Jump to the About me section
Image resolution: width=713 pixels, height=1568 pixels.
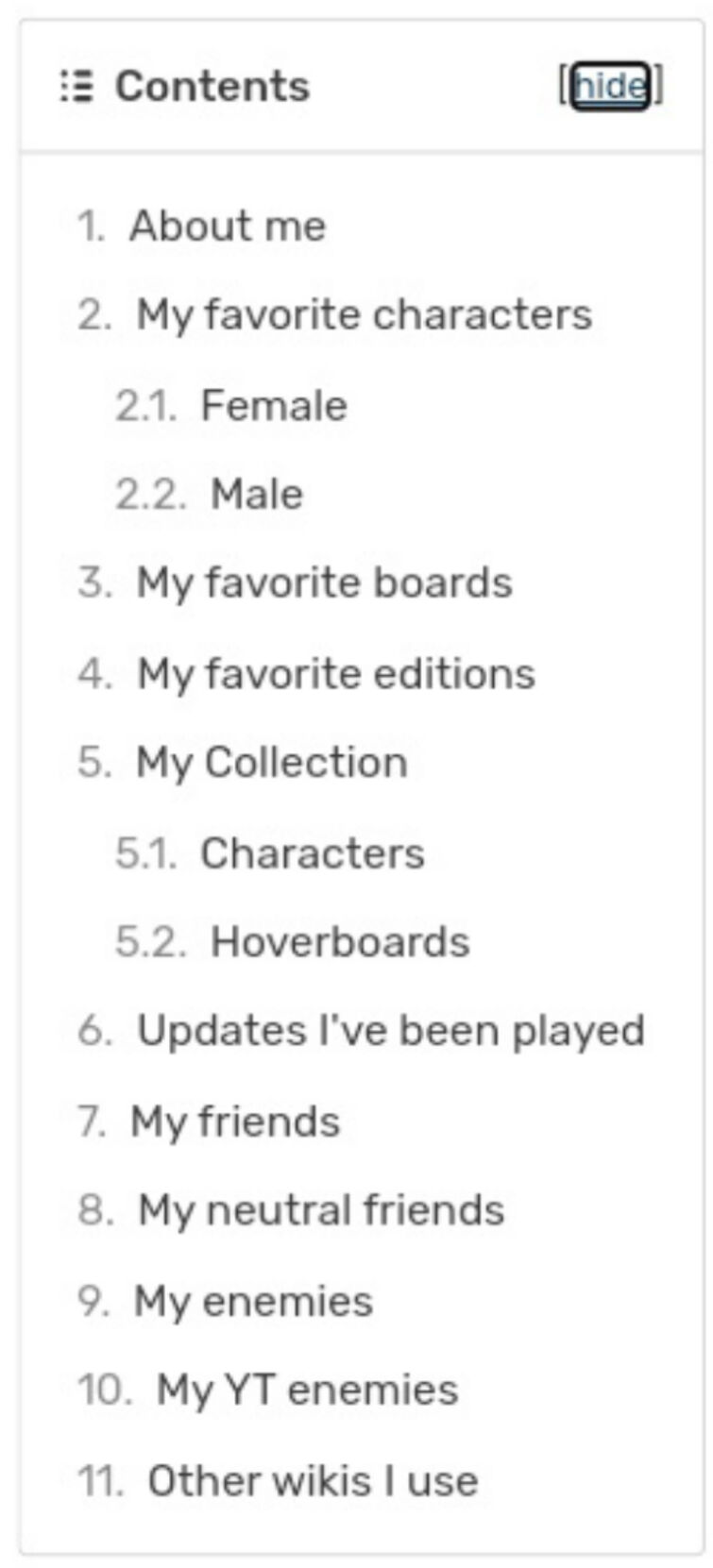click(201, 226)
